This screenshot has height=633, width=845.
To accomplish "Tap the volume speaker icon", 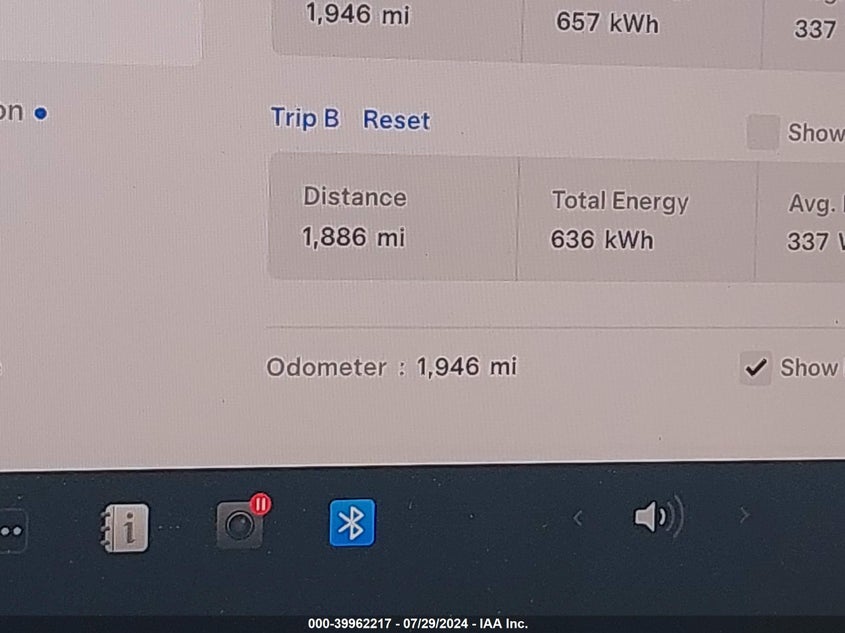I will pos(657,517).
